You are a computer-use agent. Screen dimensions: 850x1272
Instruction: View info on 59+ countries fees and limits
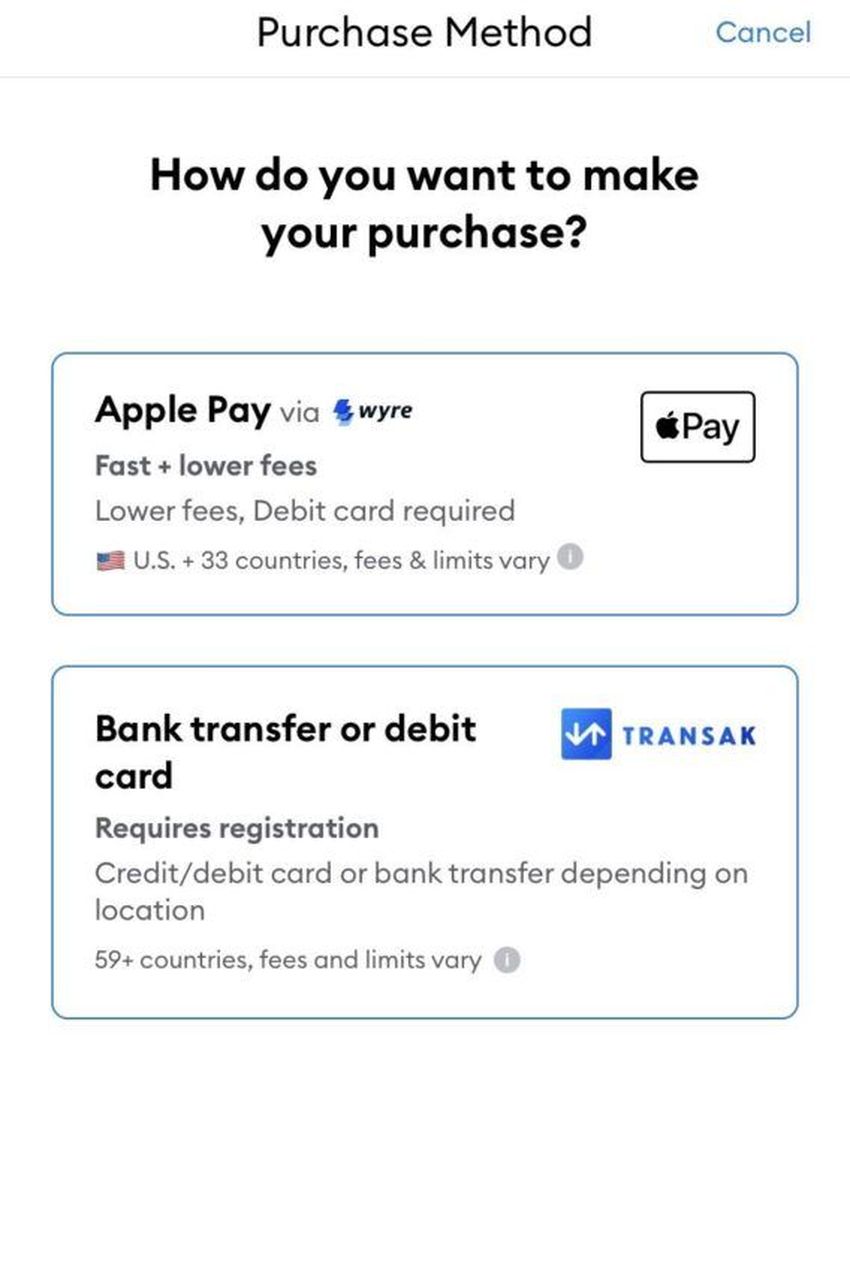(508, 960)
